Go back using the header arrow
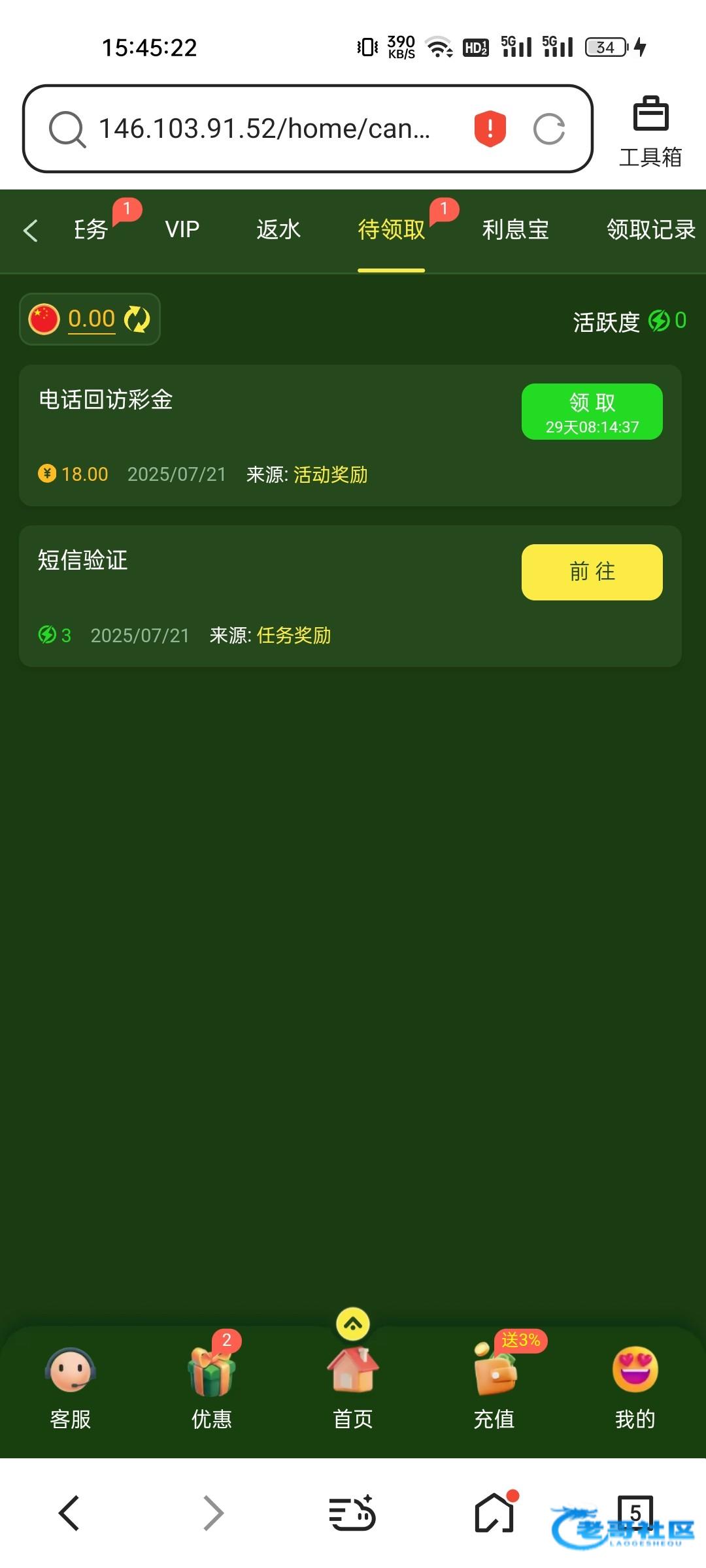Image resolution: width=706 pixels, height=1568 pixels. [30, 230]
